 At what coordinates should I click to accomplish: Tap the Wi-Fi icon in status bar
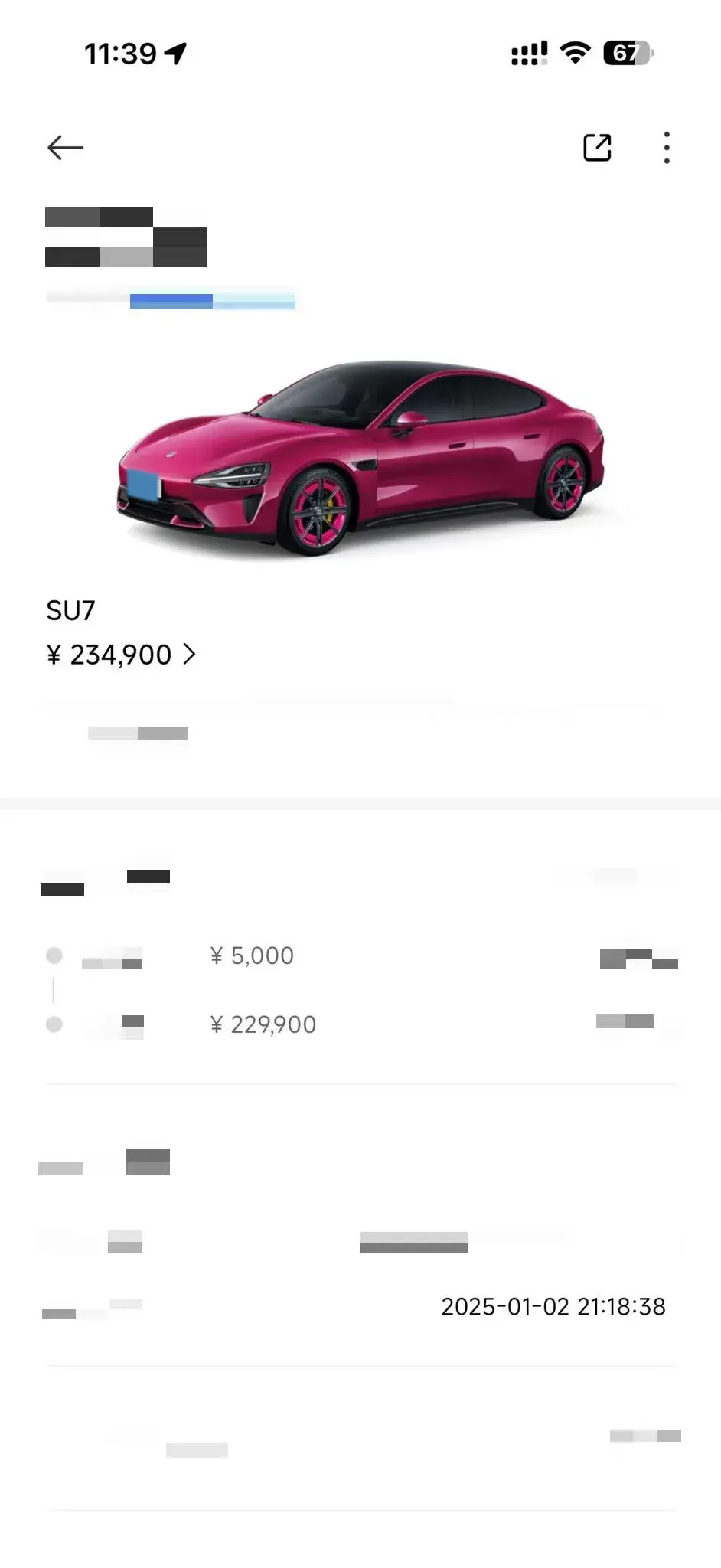576,52
